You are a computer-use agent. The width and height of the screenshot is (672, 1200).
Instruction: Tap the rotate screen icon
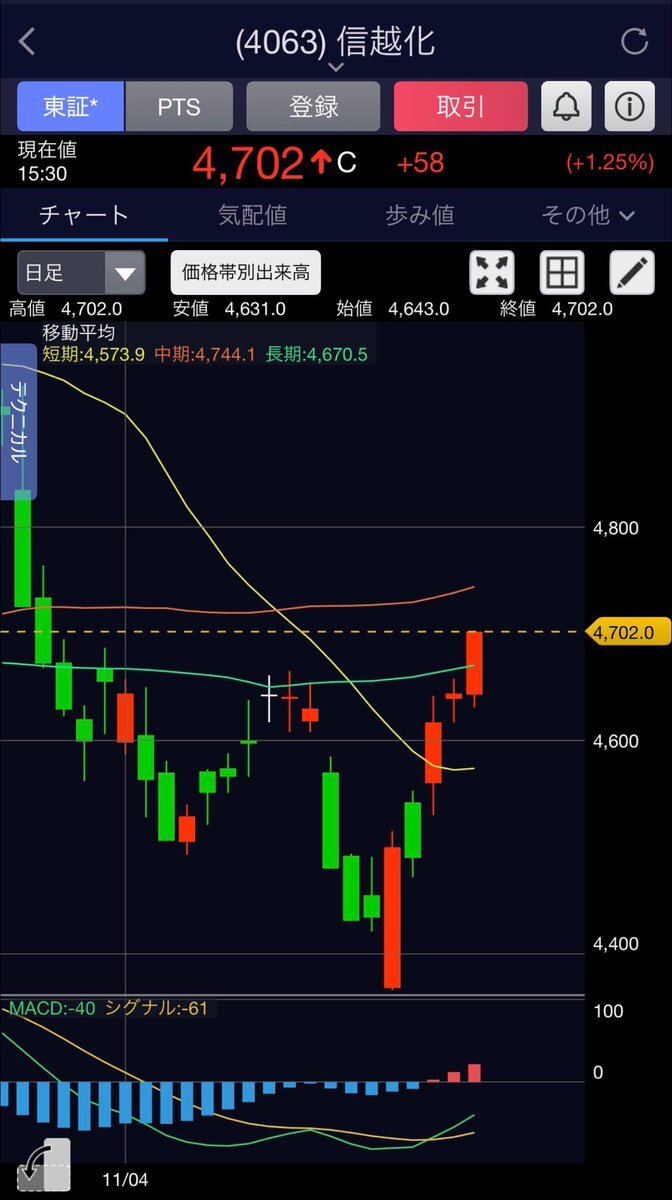click(44, 1165)
